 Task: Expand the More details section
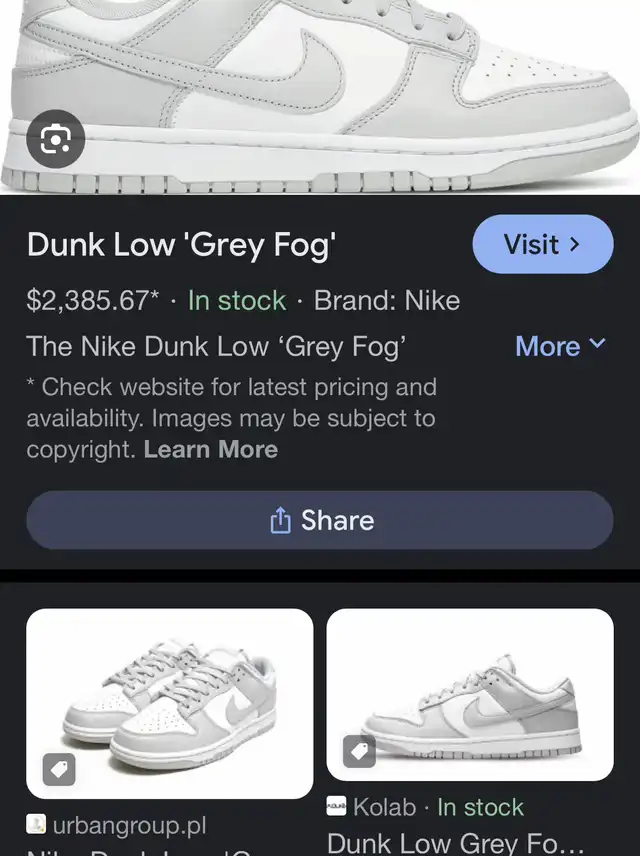[560, 346]
